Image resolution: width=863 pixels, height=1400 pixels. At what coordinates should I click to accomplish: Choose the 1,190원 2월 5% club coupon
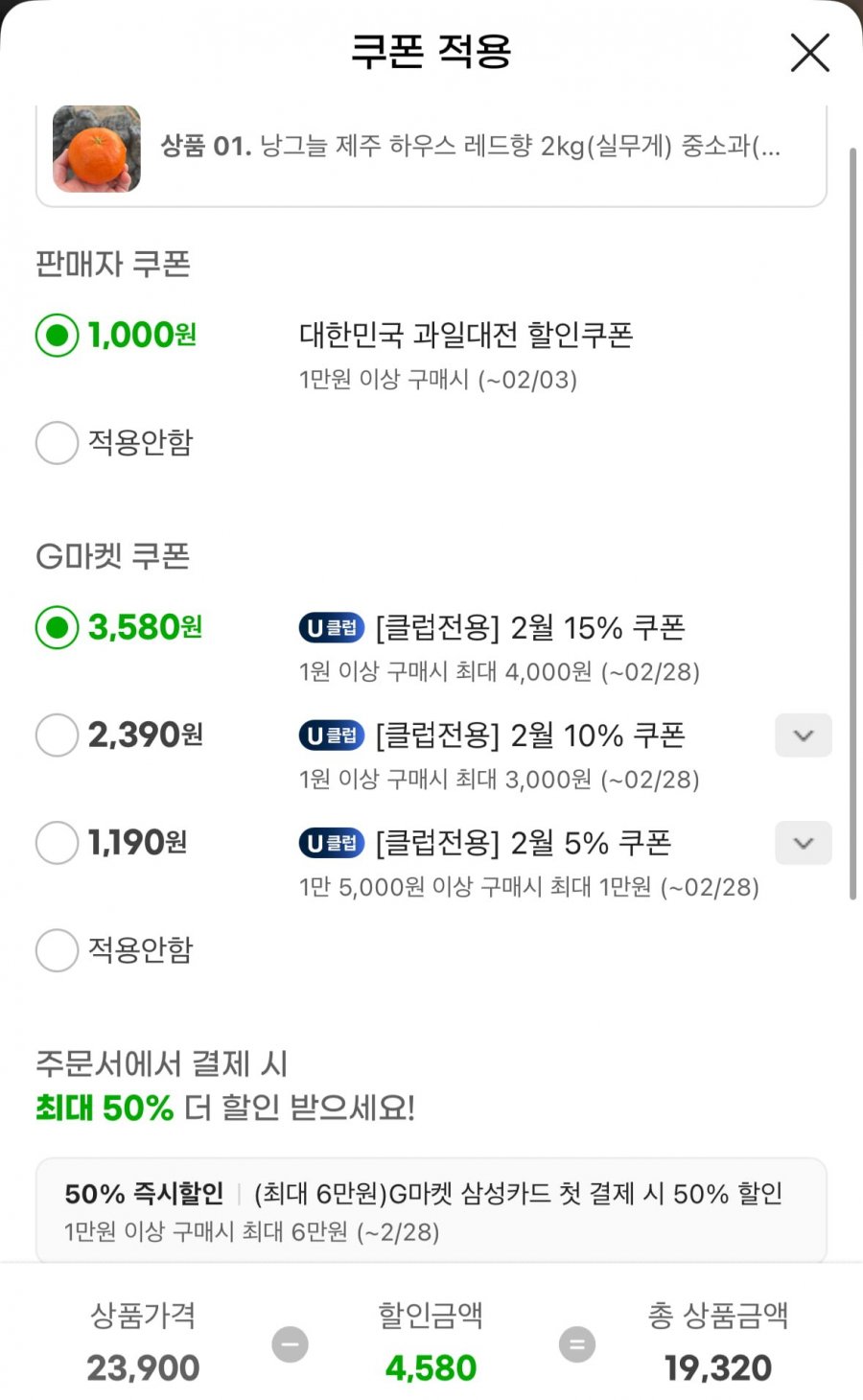pos(57,843)
